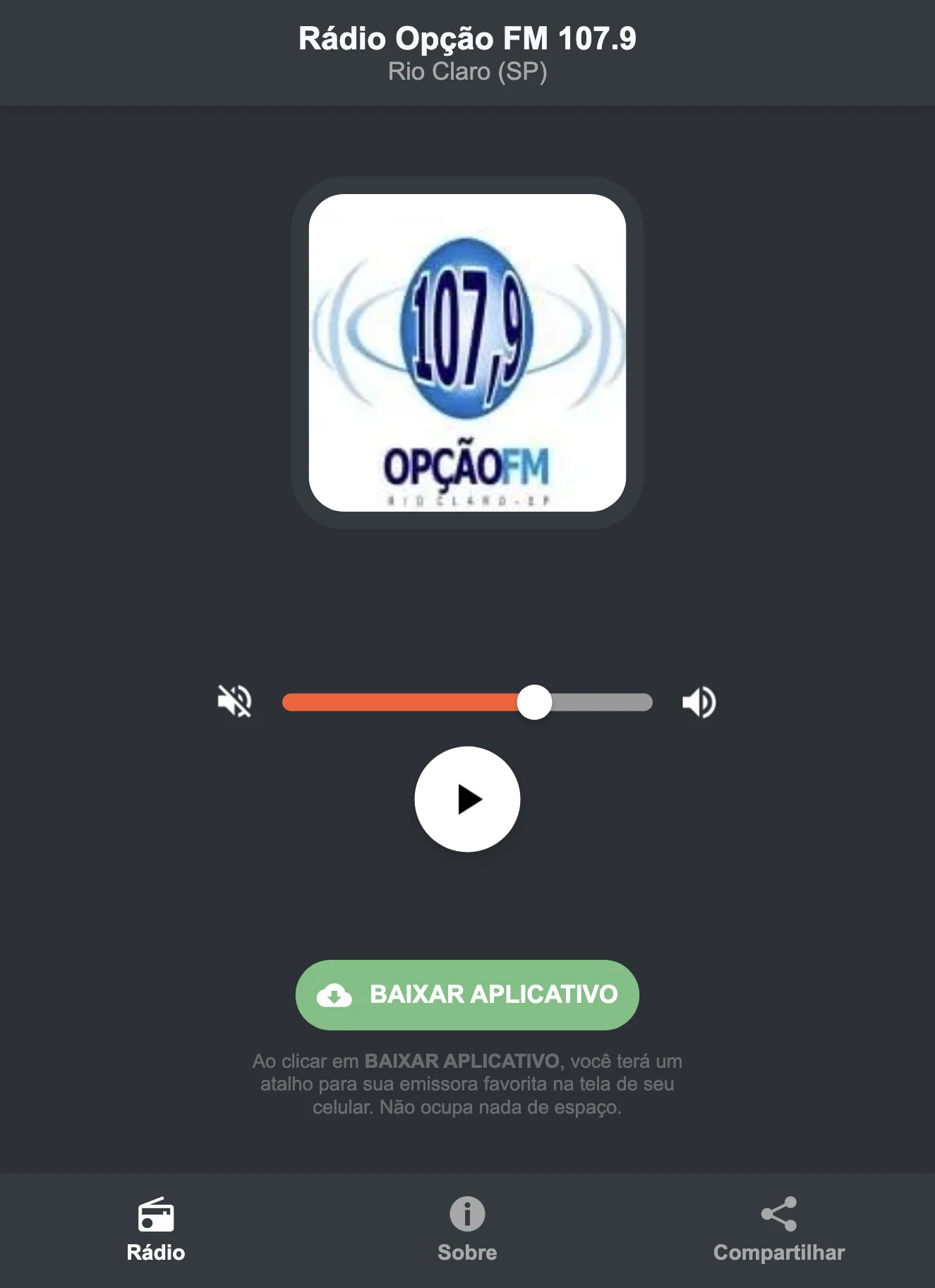Maximize volume using the speaker icon
This screenshot has height=1288, width=935.
[x=699, y=701]
